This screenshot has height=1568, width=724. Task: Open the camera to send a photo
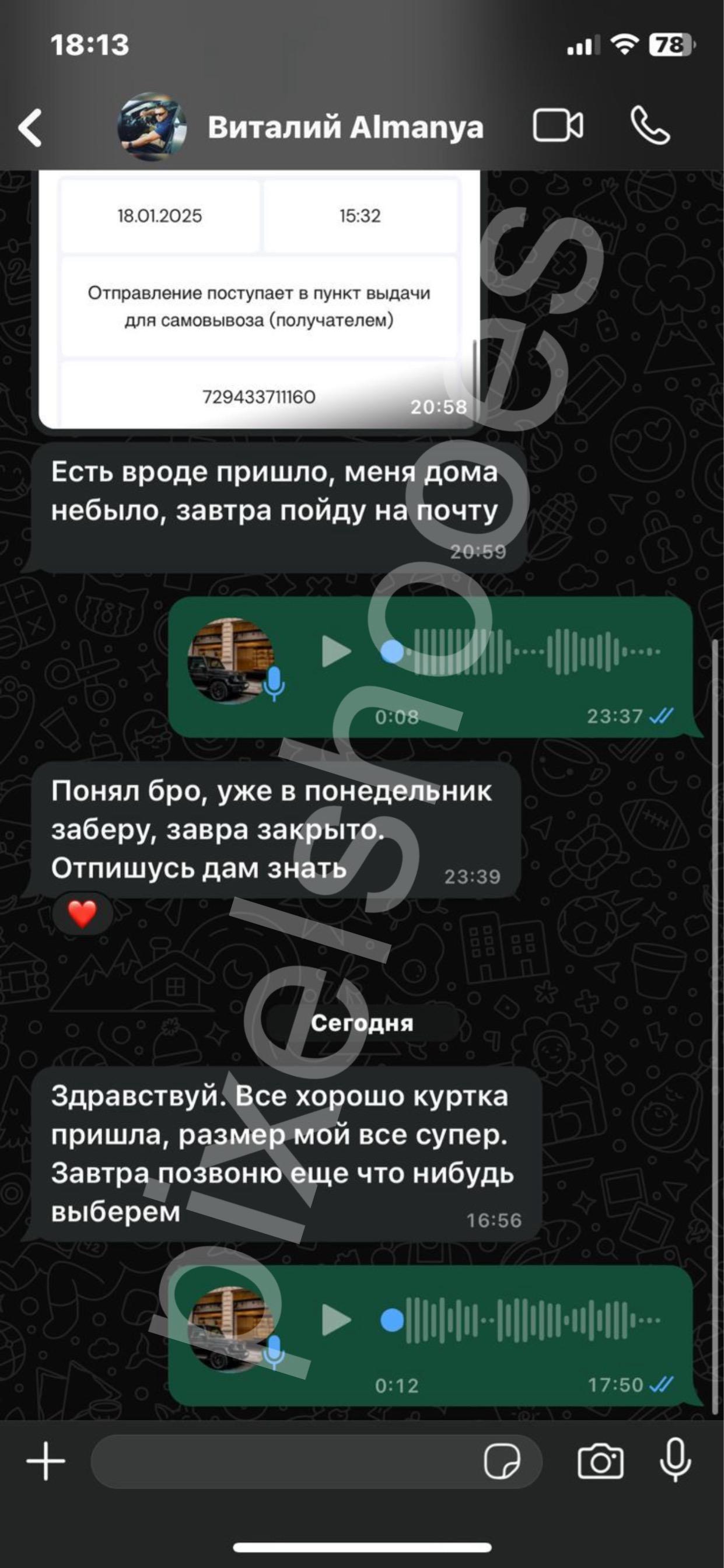(x=600, y=1461)
